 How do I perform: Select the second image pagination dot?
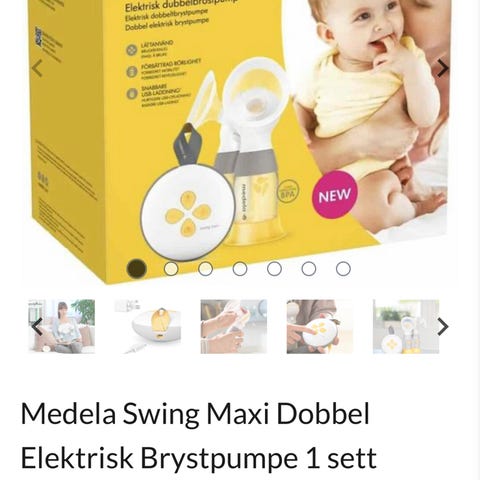[171, 269]
